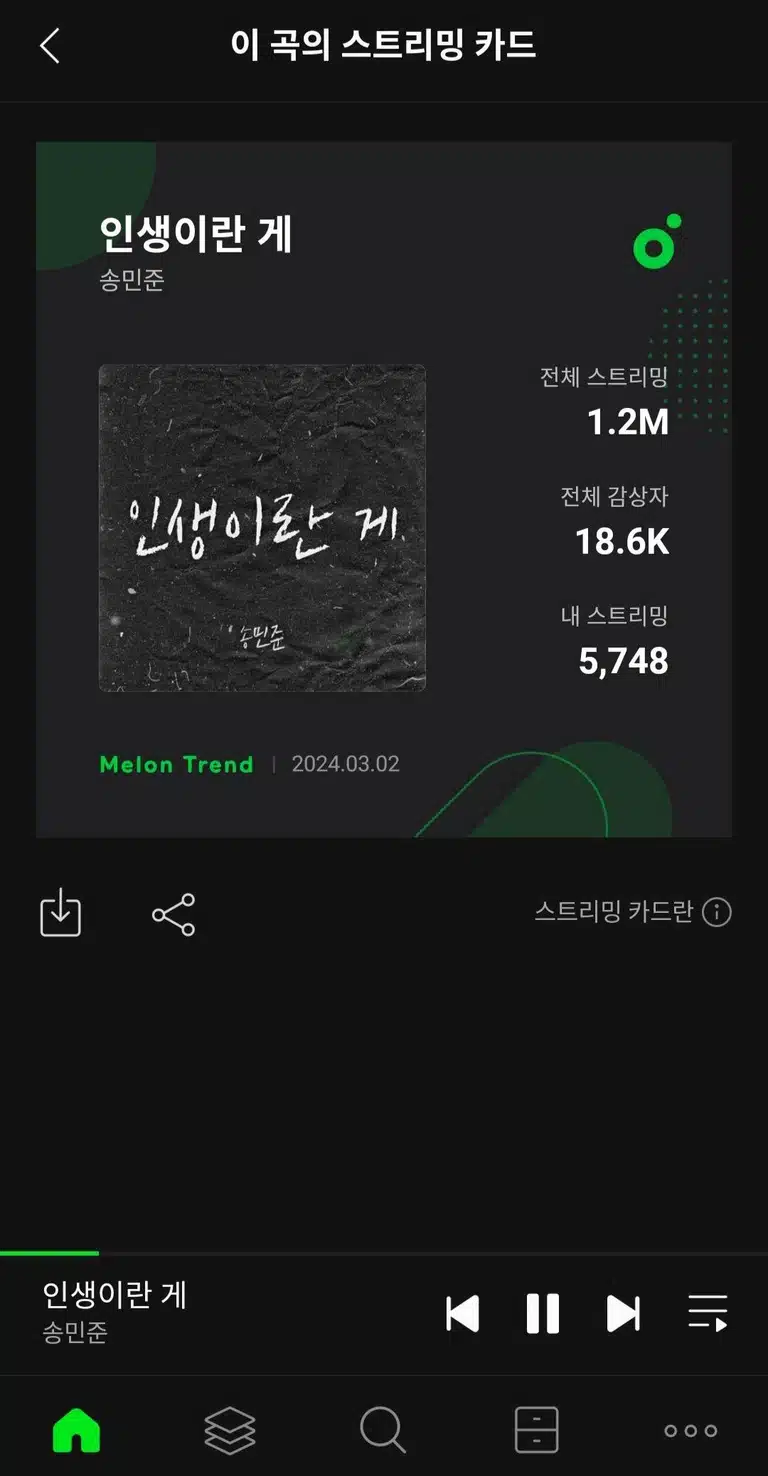Skip to the previous track

pyautogui.click(x=462, y=1313)
